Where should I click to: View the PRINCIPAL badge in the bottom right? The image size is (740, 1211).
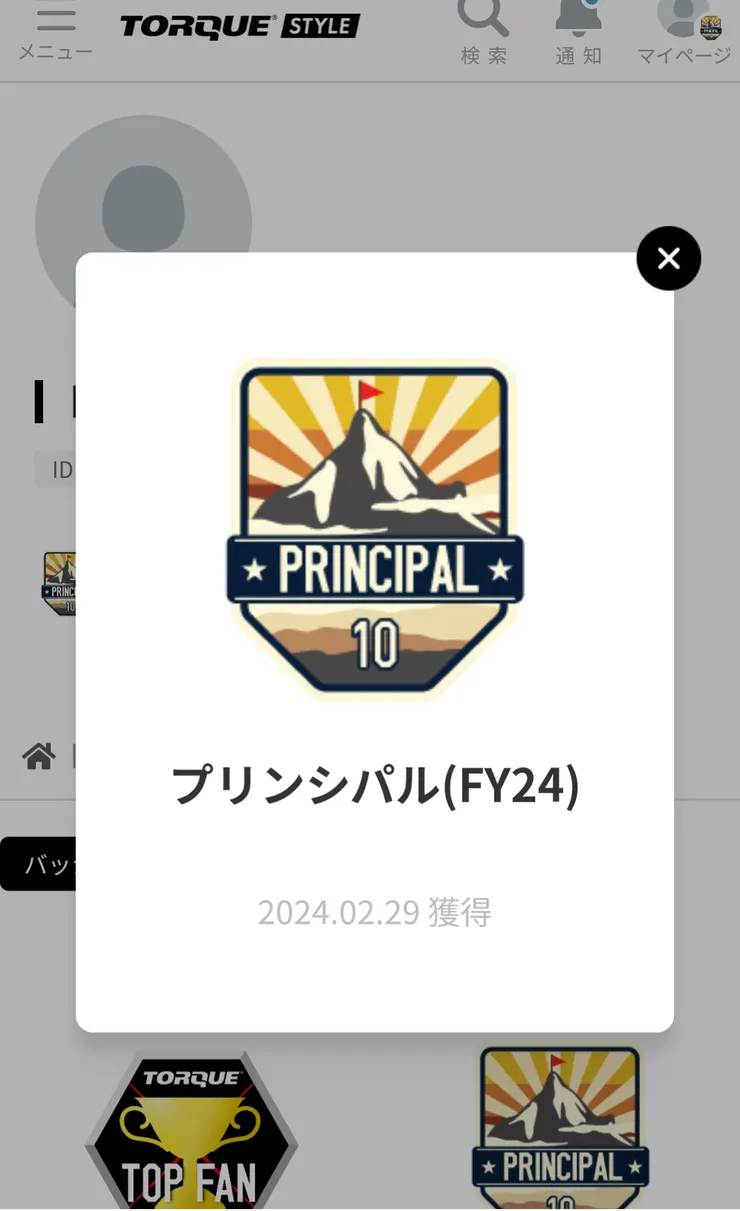tap(558, 1125)
